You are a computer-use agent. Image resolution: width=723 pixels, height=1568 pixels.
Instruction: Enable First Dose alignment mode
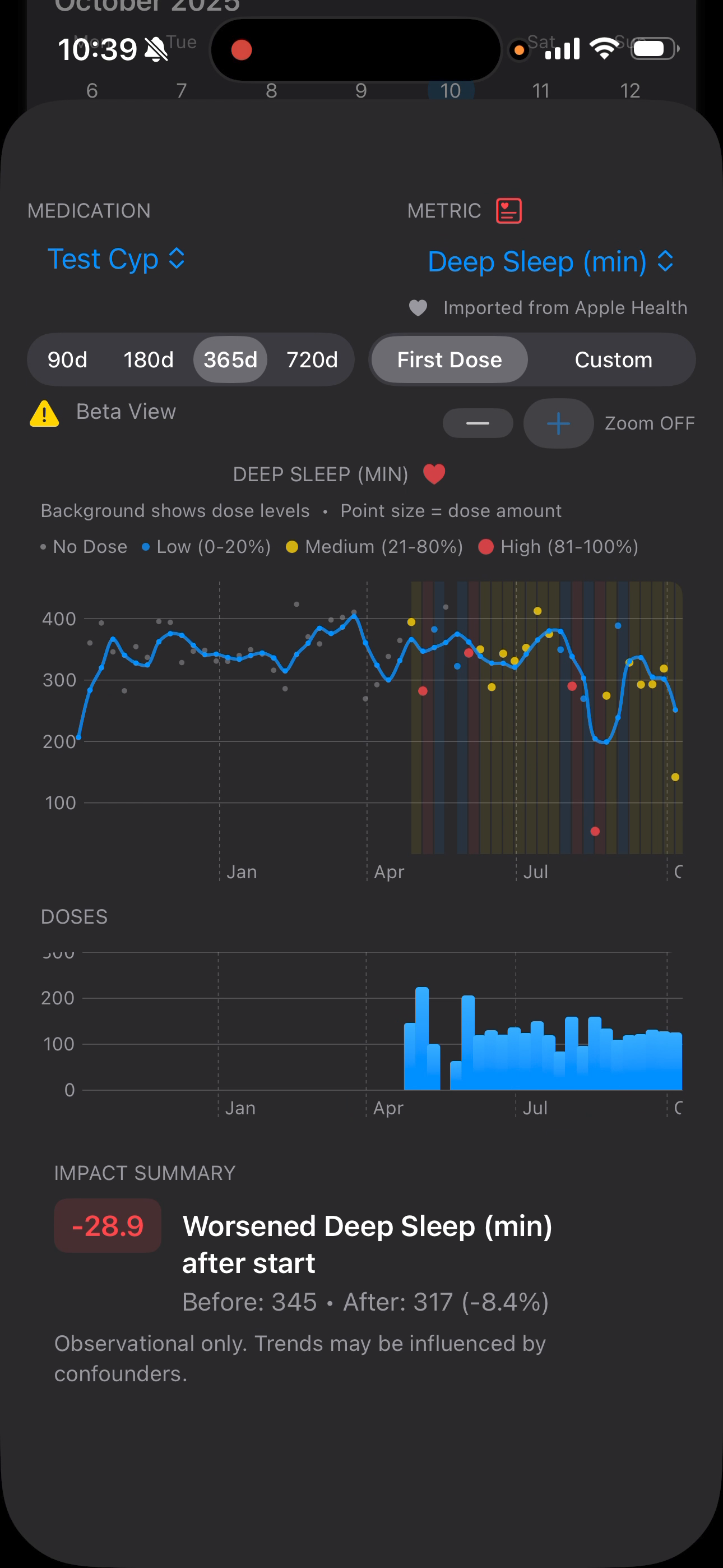pos(448,359)
